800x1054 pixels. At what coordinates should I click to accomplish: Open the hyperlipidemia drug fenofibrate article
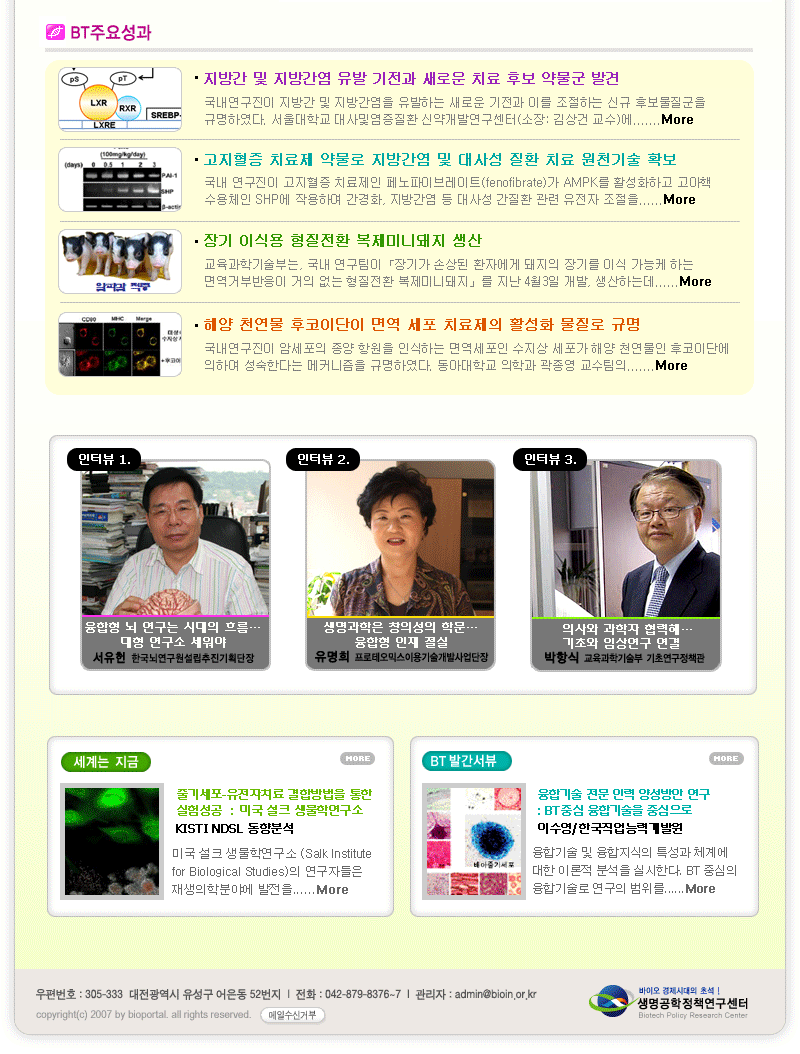[440, 159]
